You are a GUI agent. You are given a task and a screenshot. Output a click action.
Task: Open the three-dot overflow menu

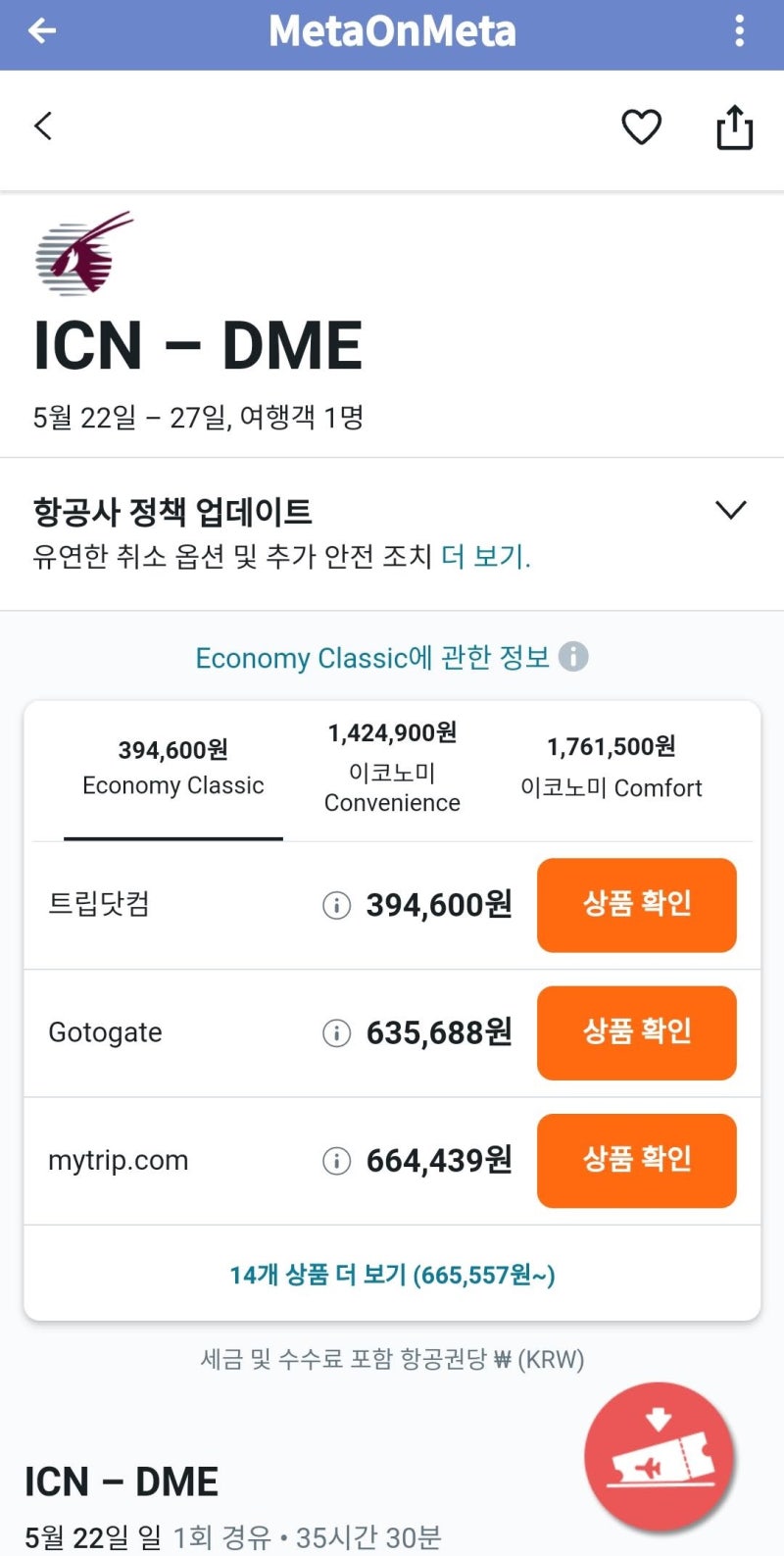(741, 31)
